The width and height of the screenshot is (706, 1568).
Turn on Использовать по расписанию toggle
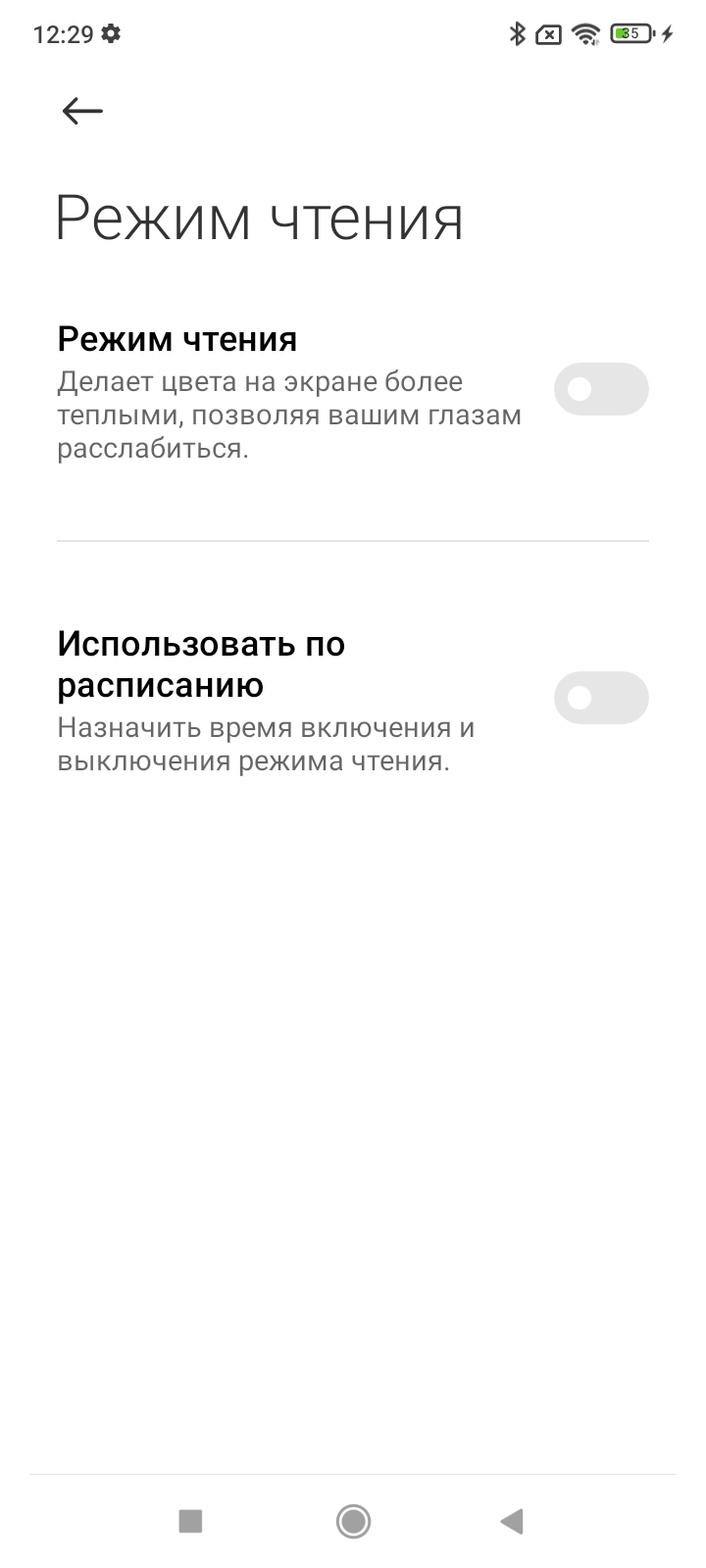coord(600,698)
